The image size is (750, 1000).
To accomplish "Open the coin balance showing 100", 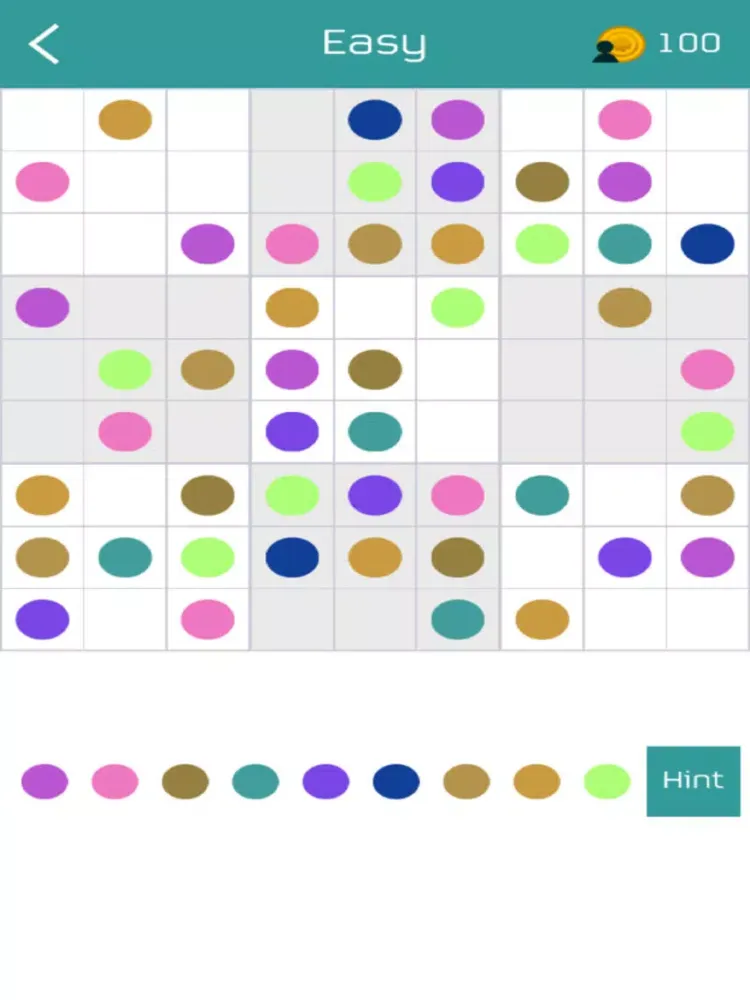I will click(658, 44).
